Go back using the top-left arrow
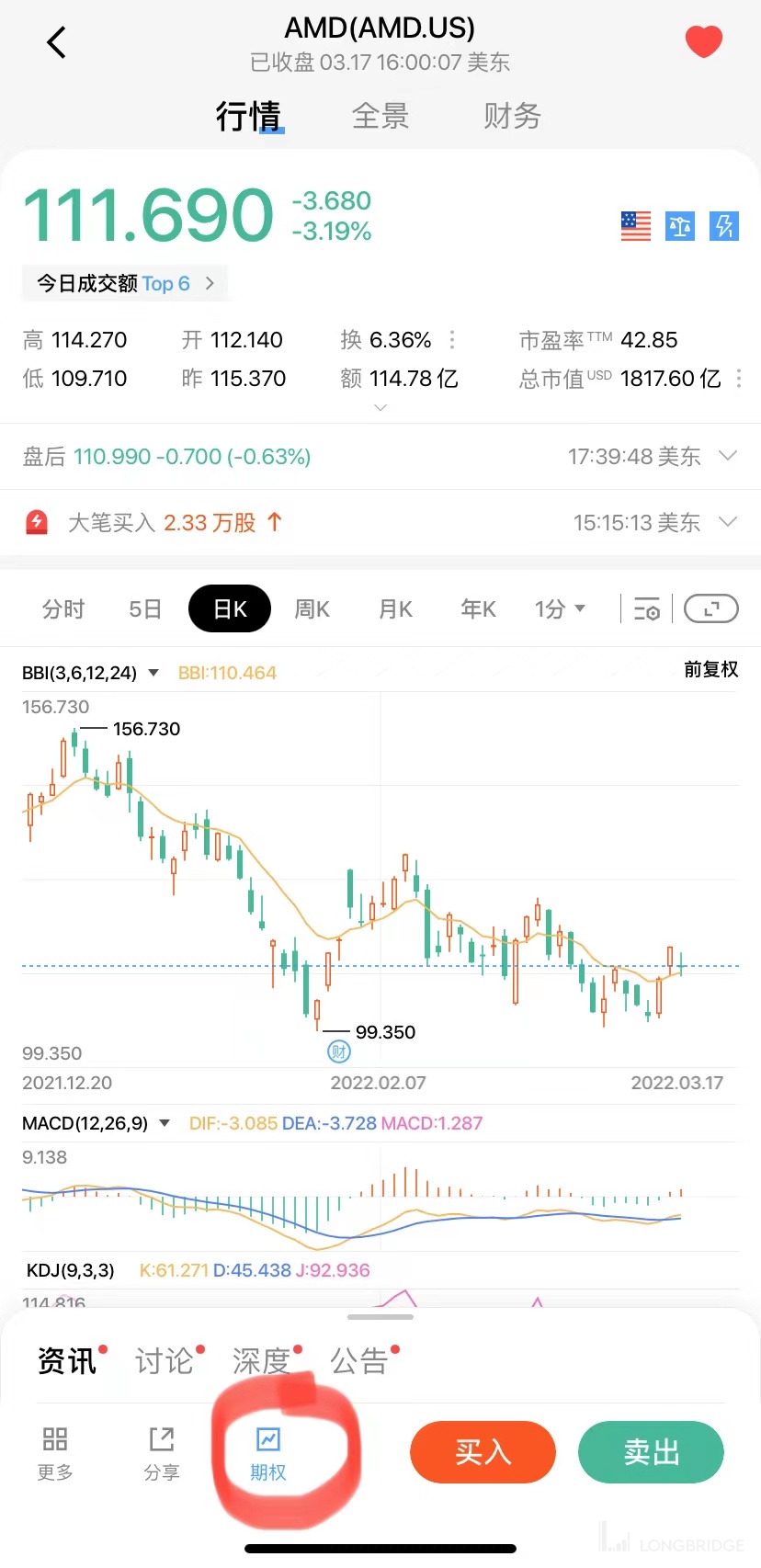The height and width of the screenshot is (1568, 761). coord(57,42)
